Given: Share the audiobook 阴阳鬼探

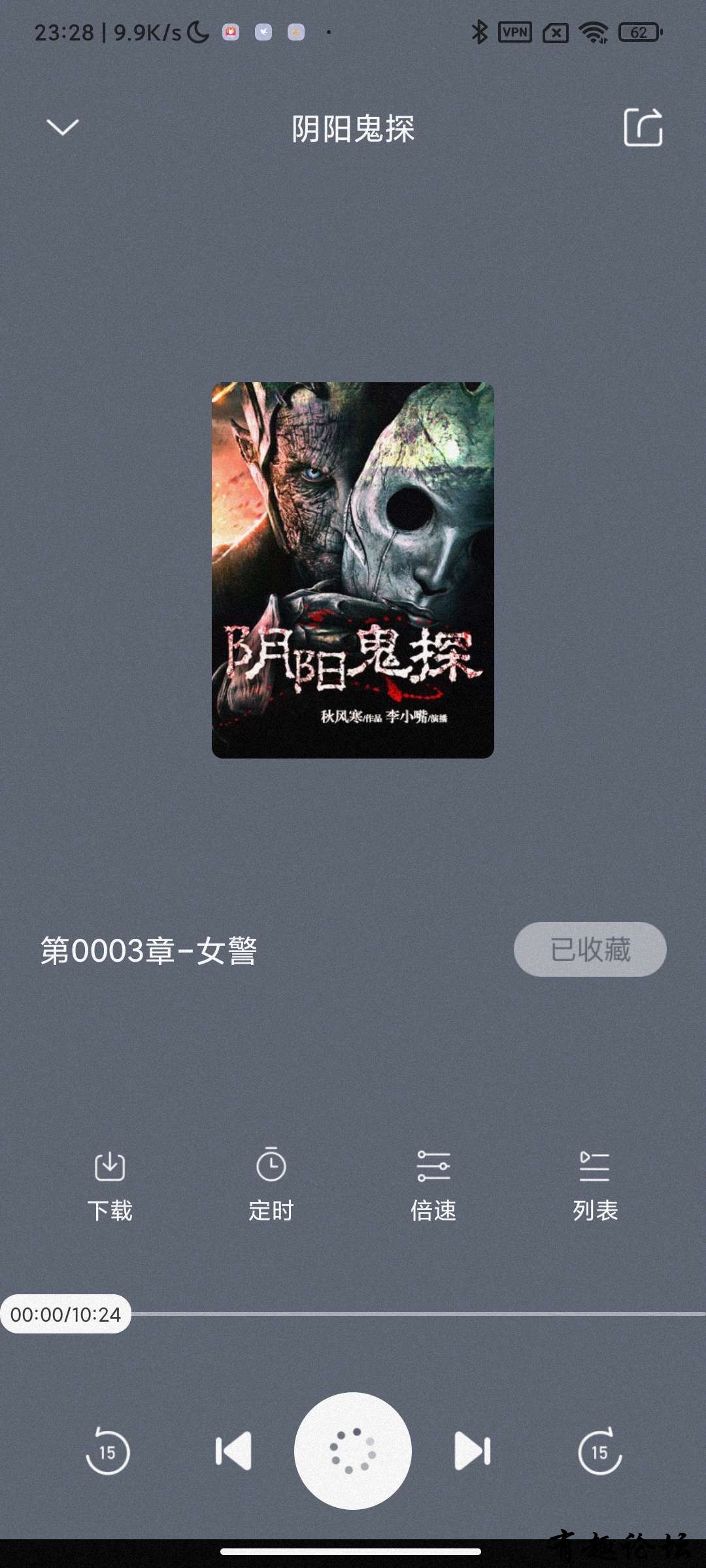Looking at the screenshot, I should pyautogui.click(x=643, y=127).
